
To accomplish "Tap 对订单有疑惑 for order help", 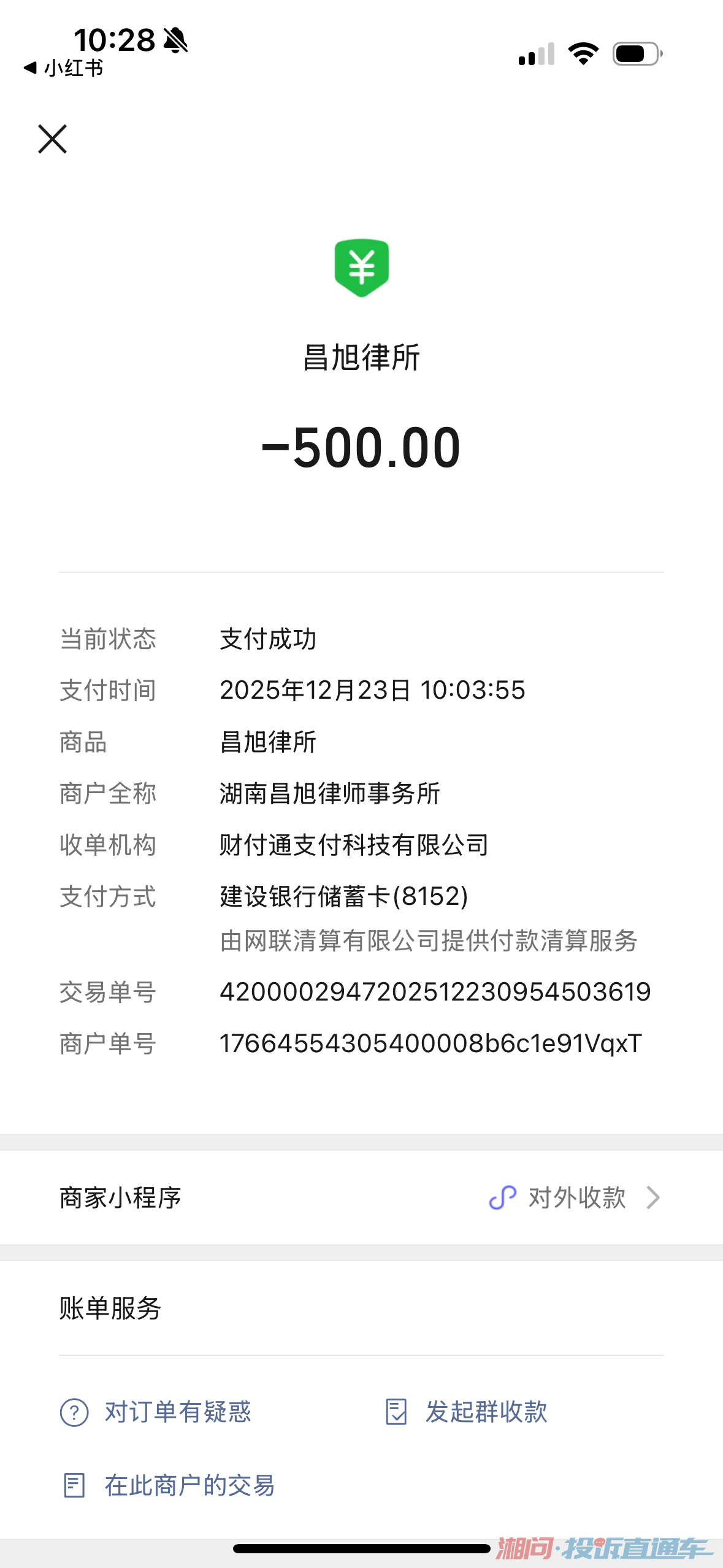I will pyautogui.click(x=156, y=1412).
